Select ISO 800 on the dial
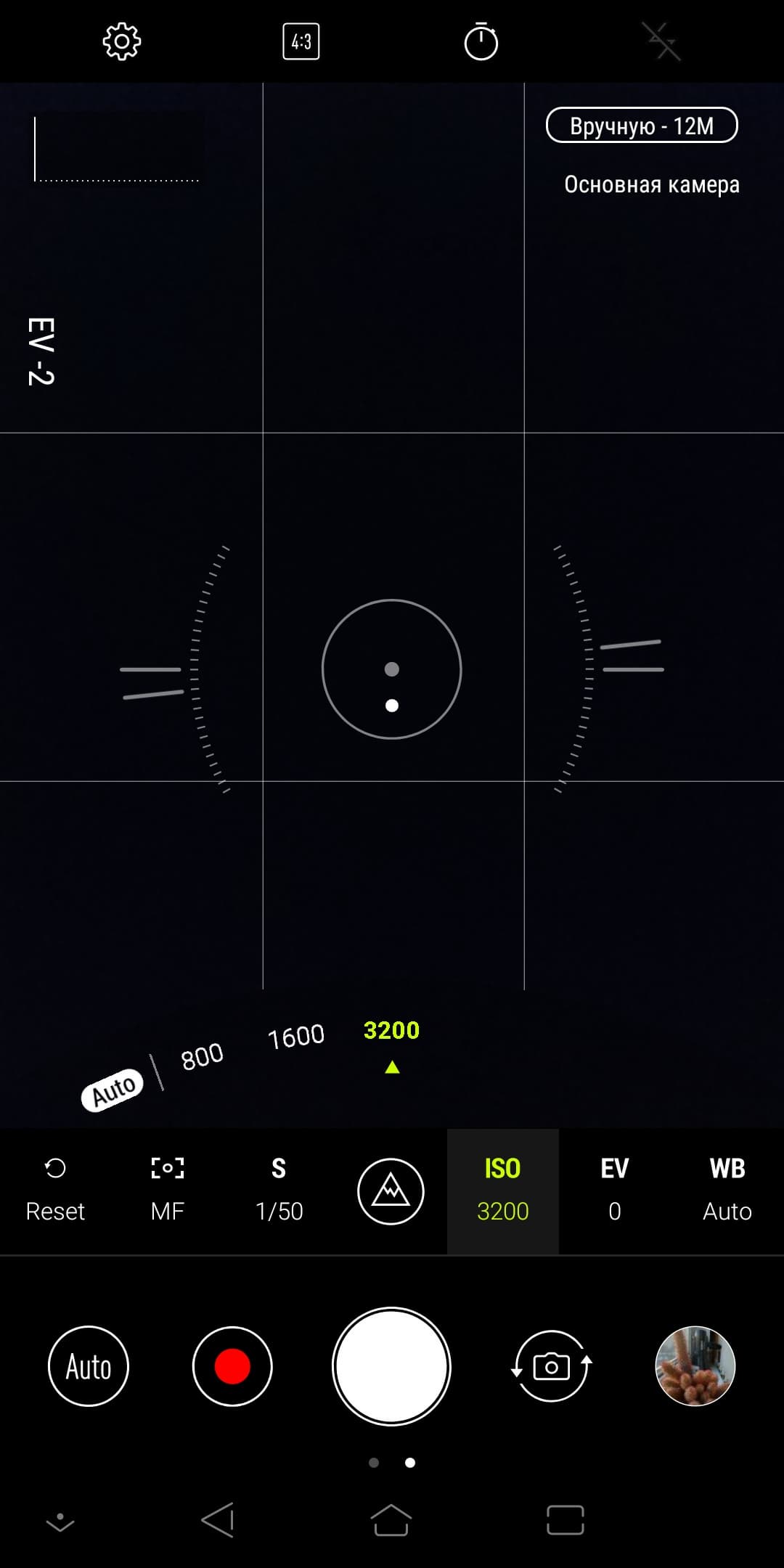Image resolution: width=784 pixels, height=1568 pixels. point(202,1056)
